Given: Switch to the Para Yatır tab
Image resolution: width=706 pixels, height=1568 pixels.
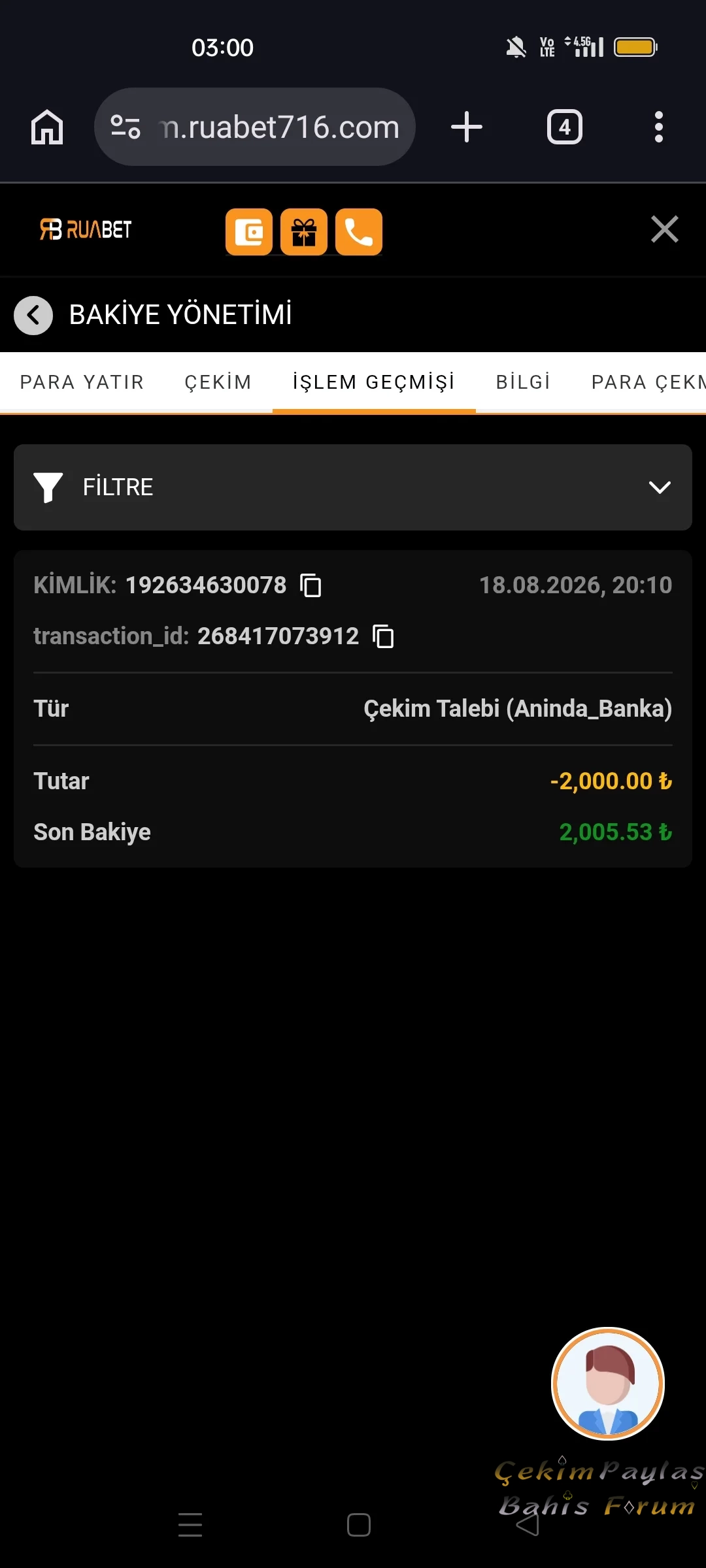Looking at the screenshot, I should pyautogui.click(x=82, y=382).
